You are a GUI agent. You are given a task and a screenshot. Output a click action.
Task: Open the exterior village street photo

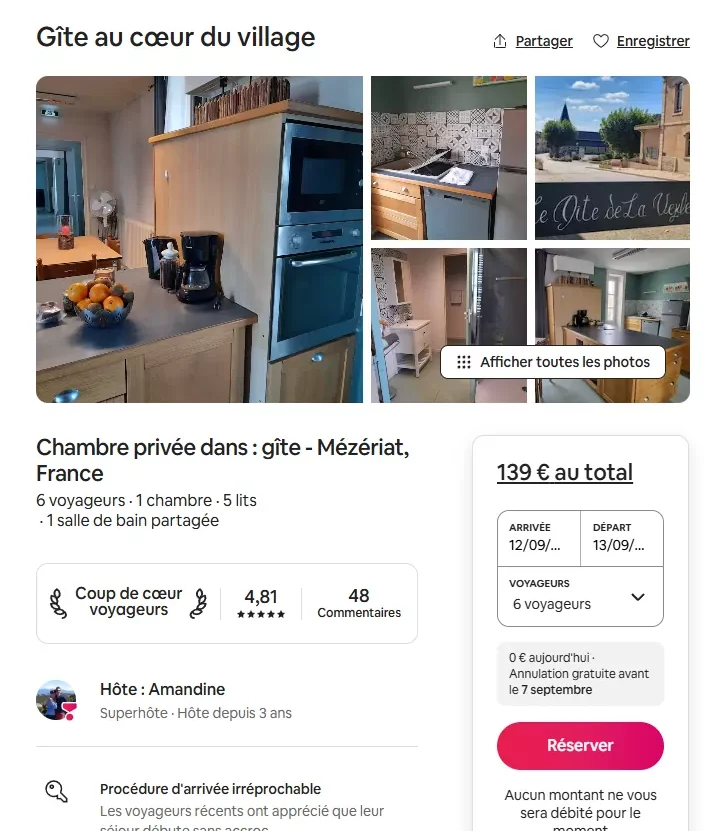point(612,158)
